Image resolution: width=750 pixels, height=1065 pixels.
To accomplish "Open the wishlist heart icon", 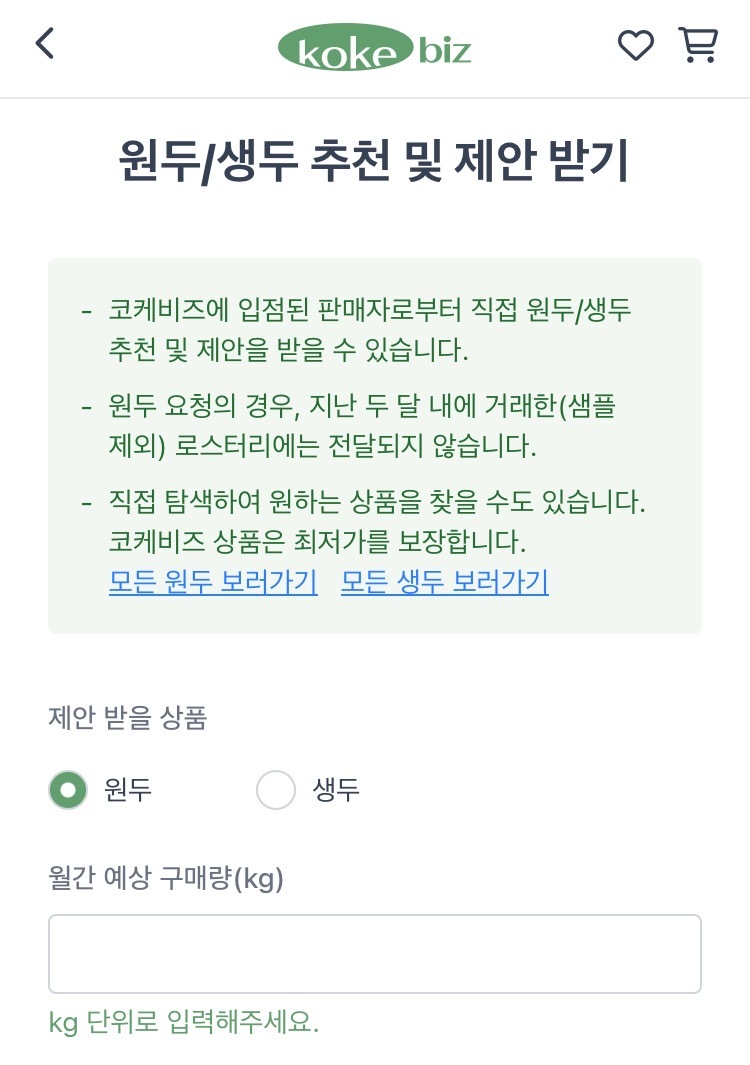I will (x=636, y=46).
